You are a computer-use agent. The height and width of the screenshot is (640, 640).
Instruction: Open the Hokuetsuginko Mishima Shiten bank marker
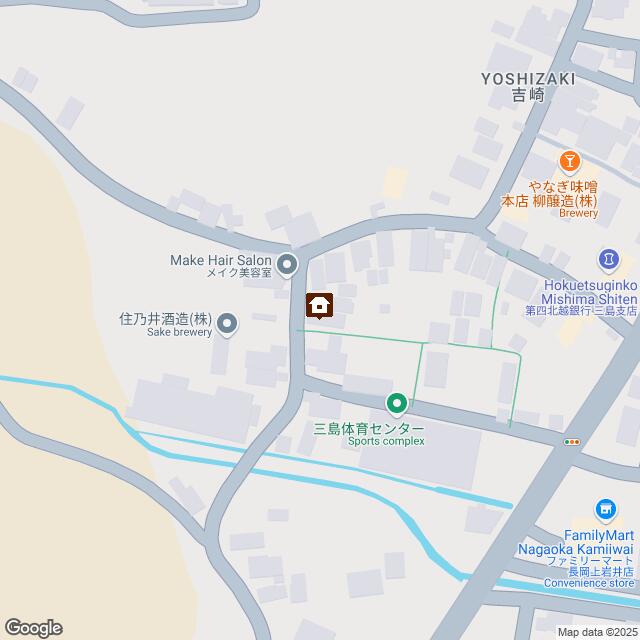607,260
